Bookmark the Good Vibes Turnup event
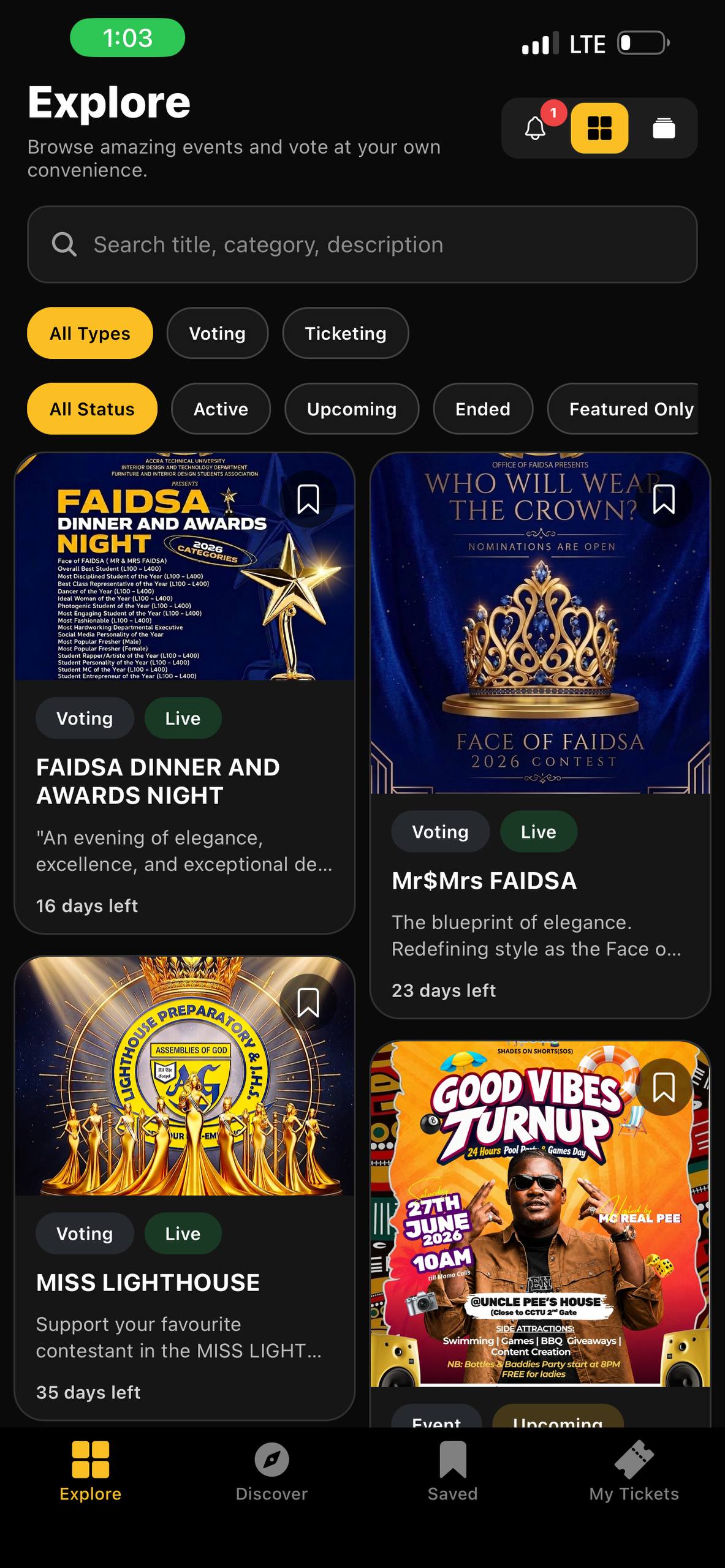This screenshot has height=1568, width=725. point(664,1087)
